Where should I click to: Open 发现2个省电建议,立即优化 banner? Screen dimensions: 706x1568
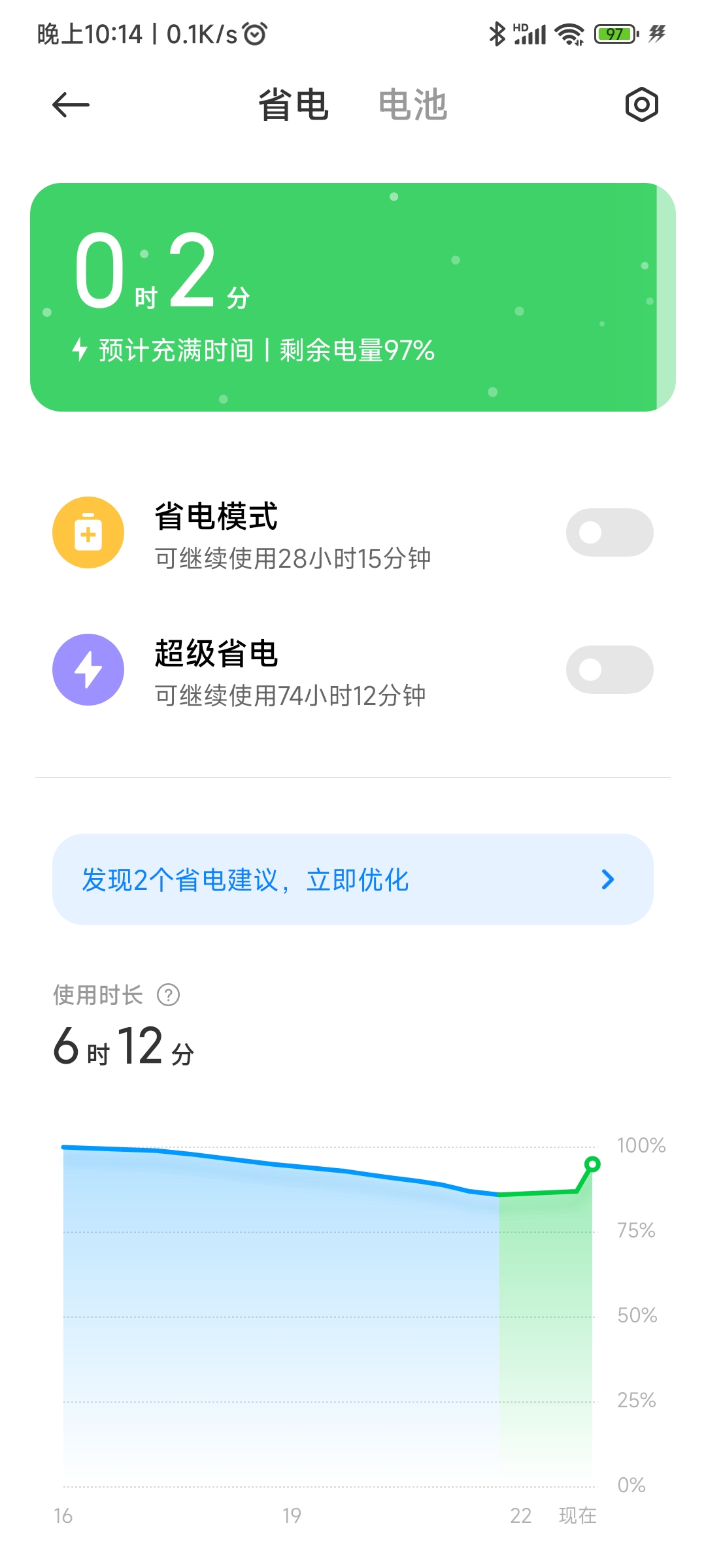click(353, 879)
